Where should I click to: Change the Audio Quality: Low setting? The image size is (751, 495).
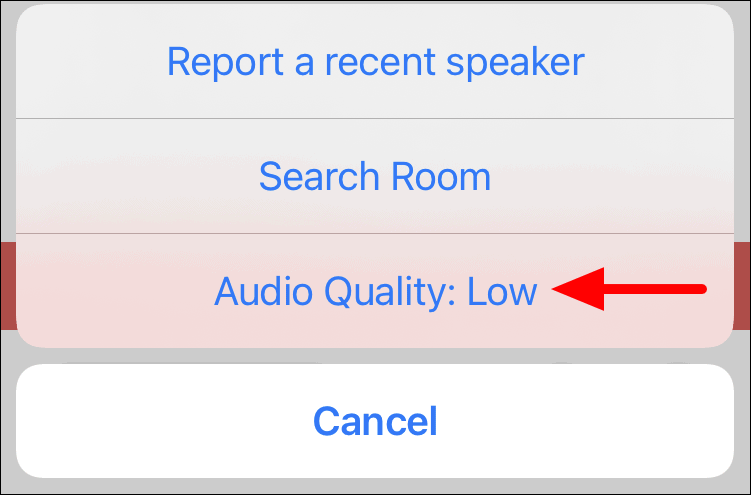click(375, 291)
